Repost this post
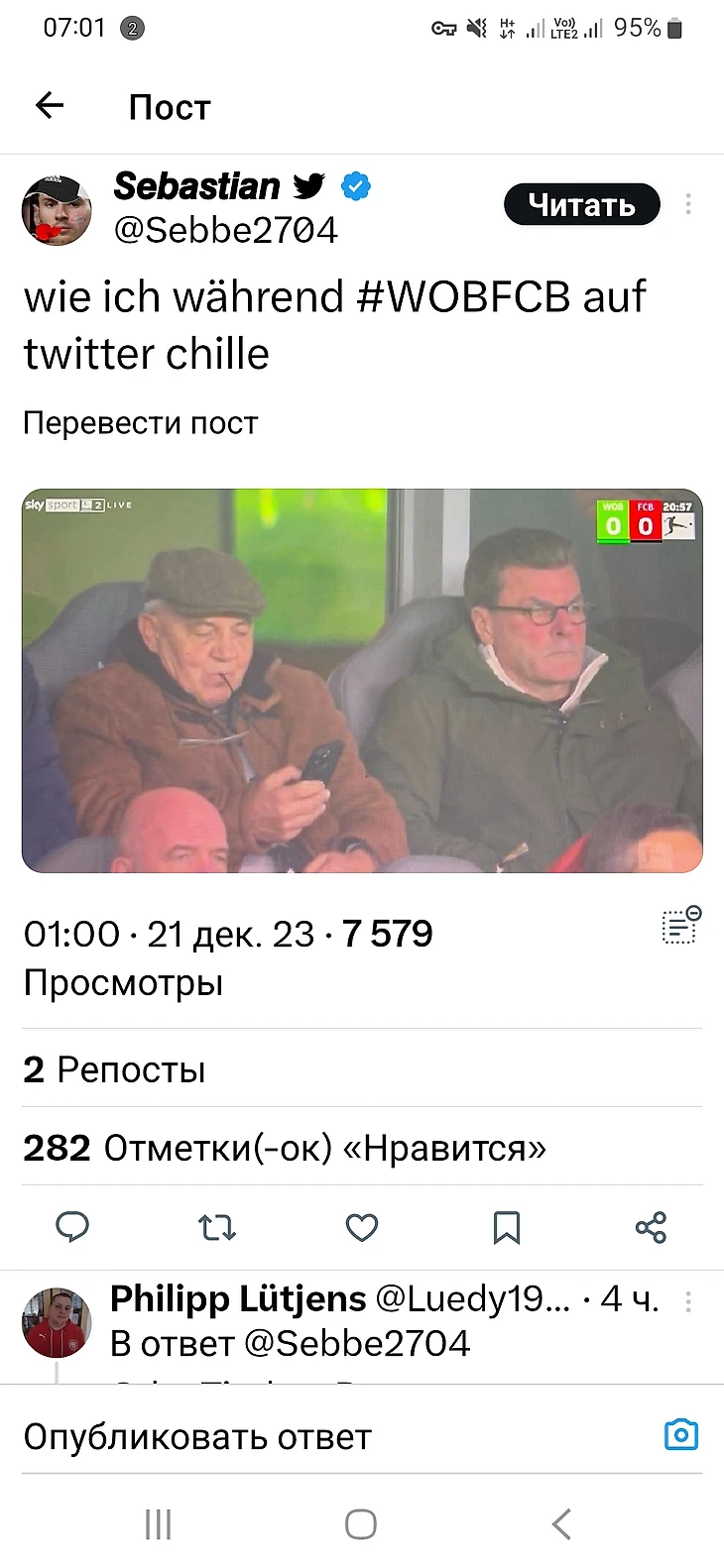The width and height of the screenshot is (724, 1568). click(x=217, y=1228)
